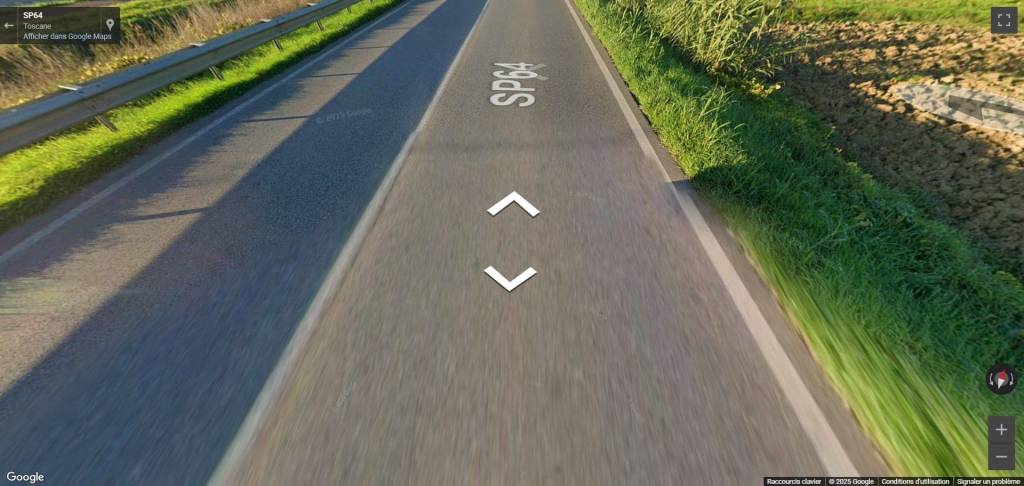Viewport: 1024px width, 486px height.
Task: Open 'Raccourcis clavier' shortcuts
Action: coord(793,481)
